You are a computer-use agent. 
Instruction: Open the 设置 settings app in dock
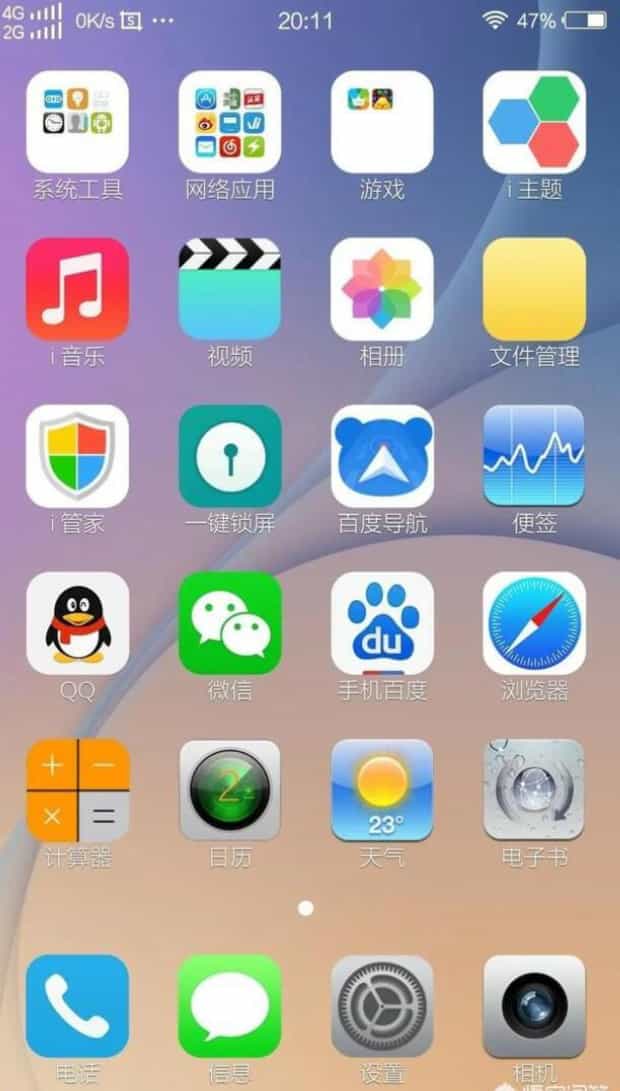[382, 1006]
